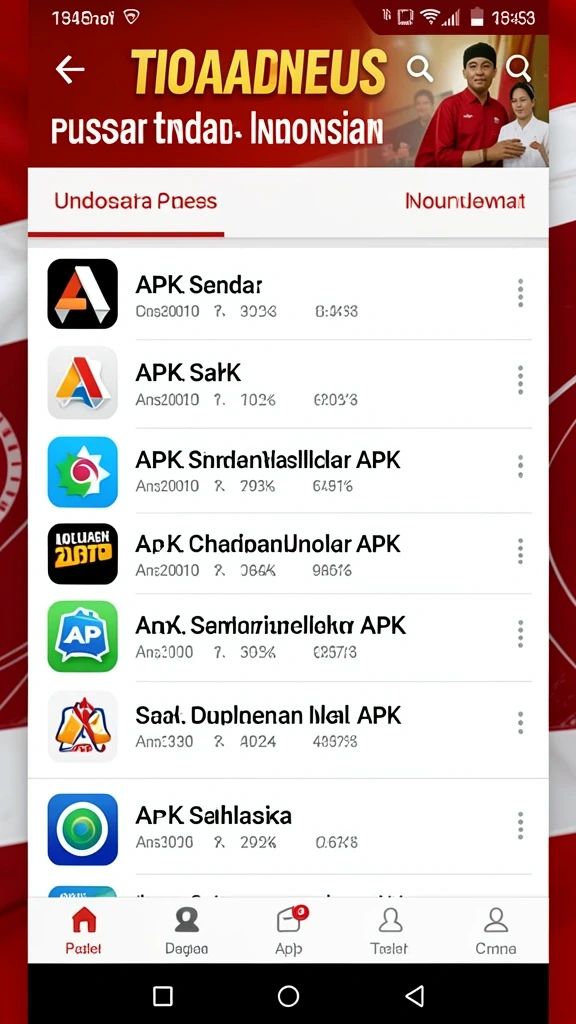Open more options for APK Sendar
Screen dimensions: 576x1024
(520, 293)
